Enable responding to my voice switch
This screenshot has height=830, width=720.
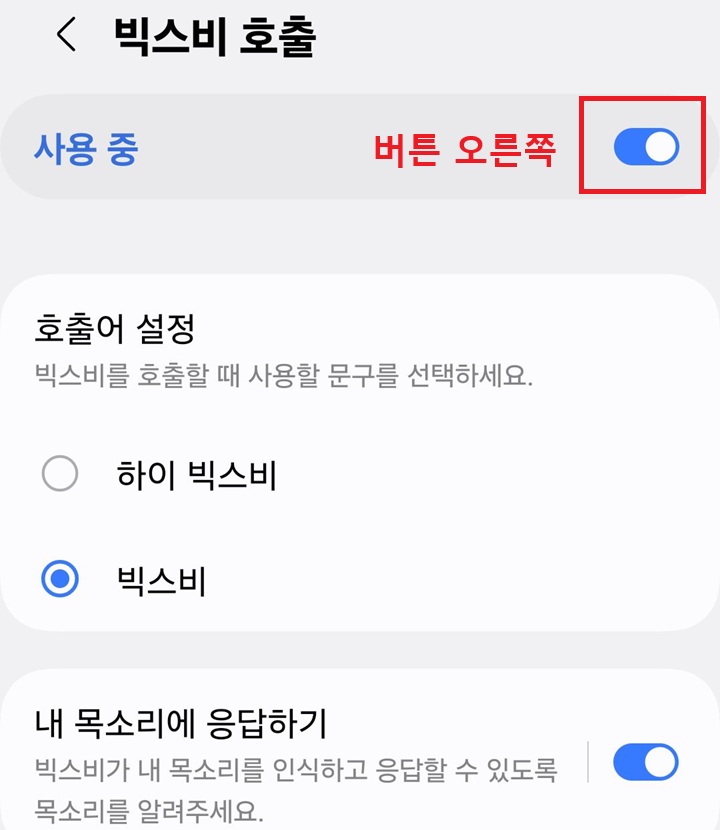[645, 762]
